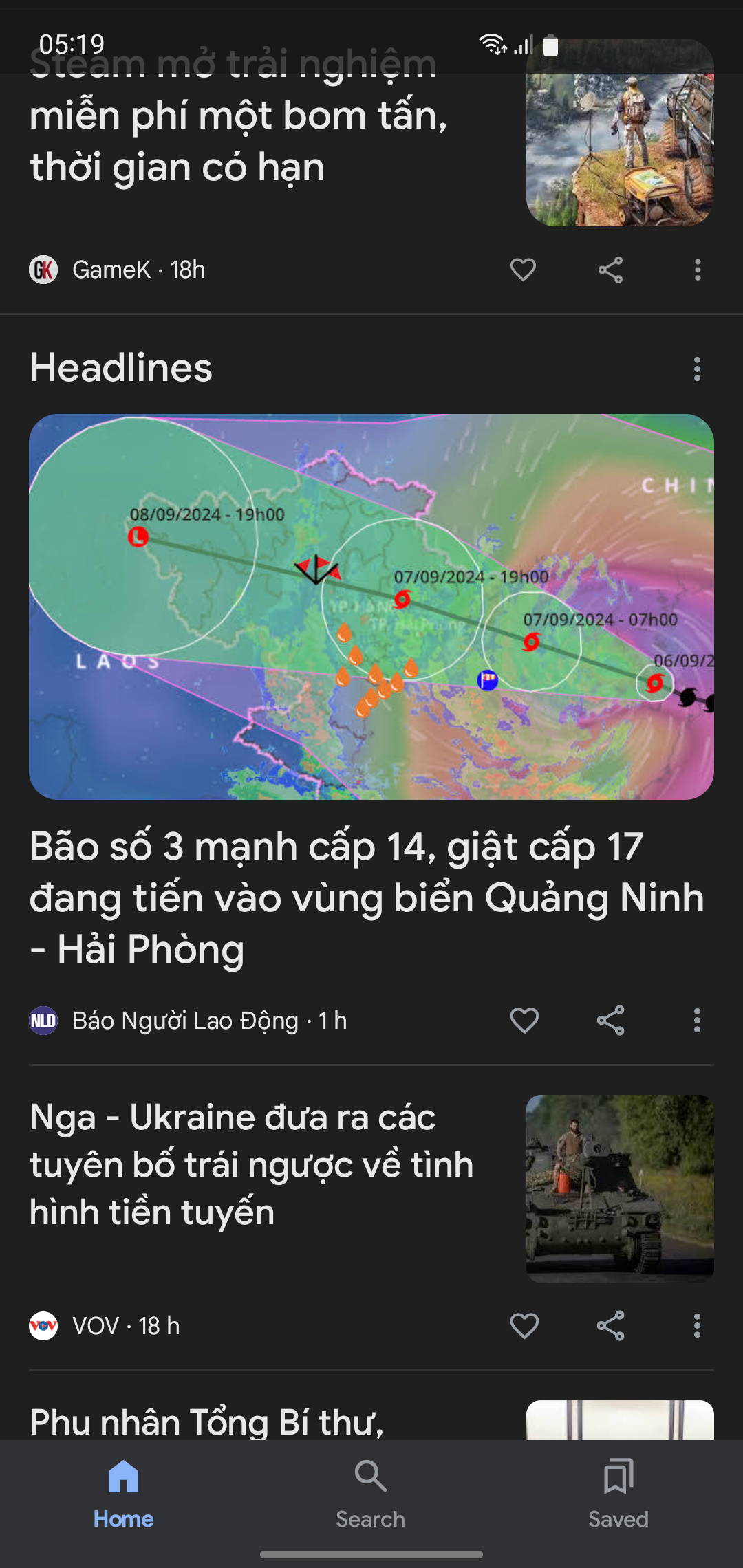Open more options for VOV article
The image size is (743, 1568).
[x=698, y=1325]
